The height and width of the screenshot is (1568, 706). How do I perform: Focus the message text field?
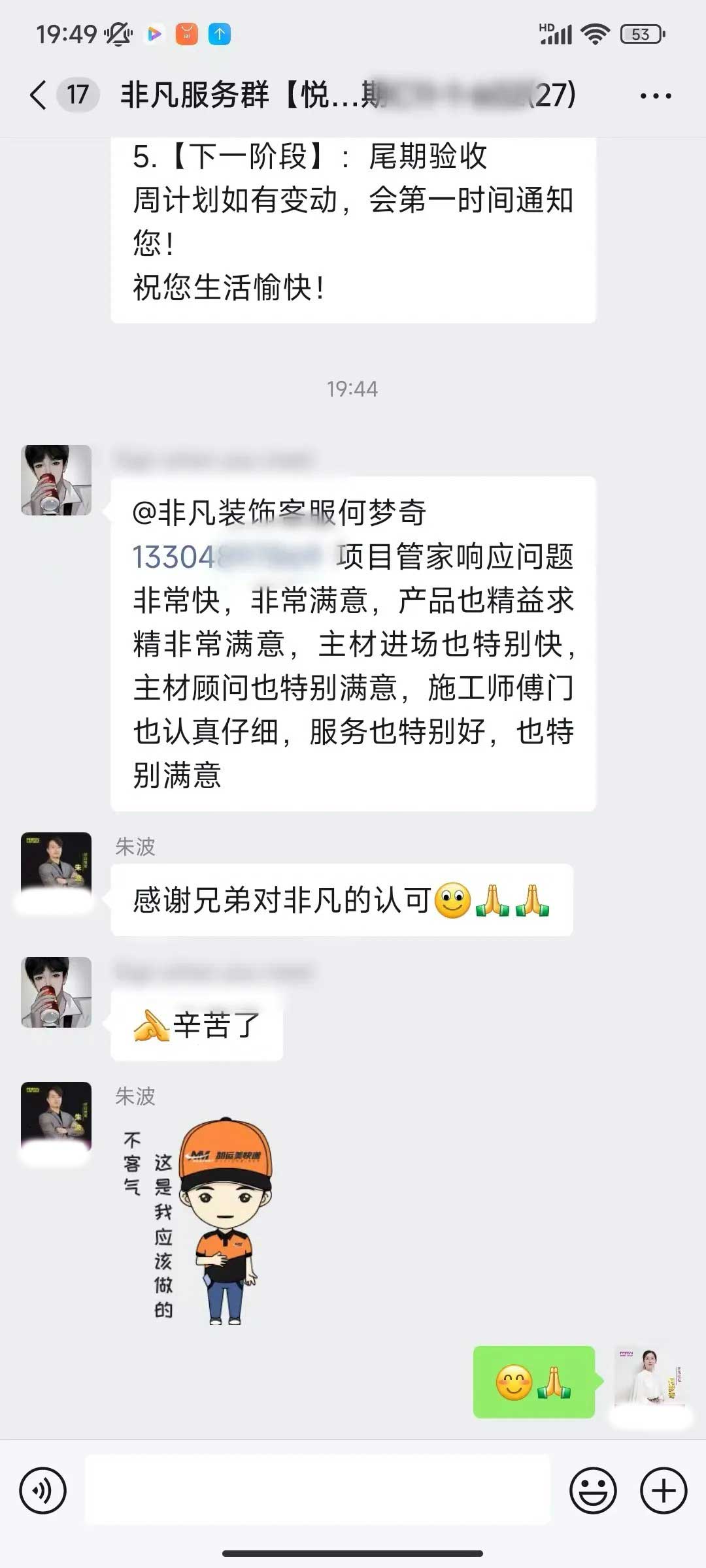318,1491
